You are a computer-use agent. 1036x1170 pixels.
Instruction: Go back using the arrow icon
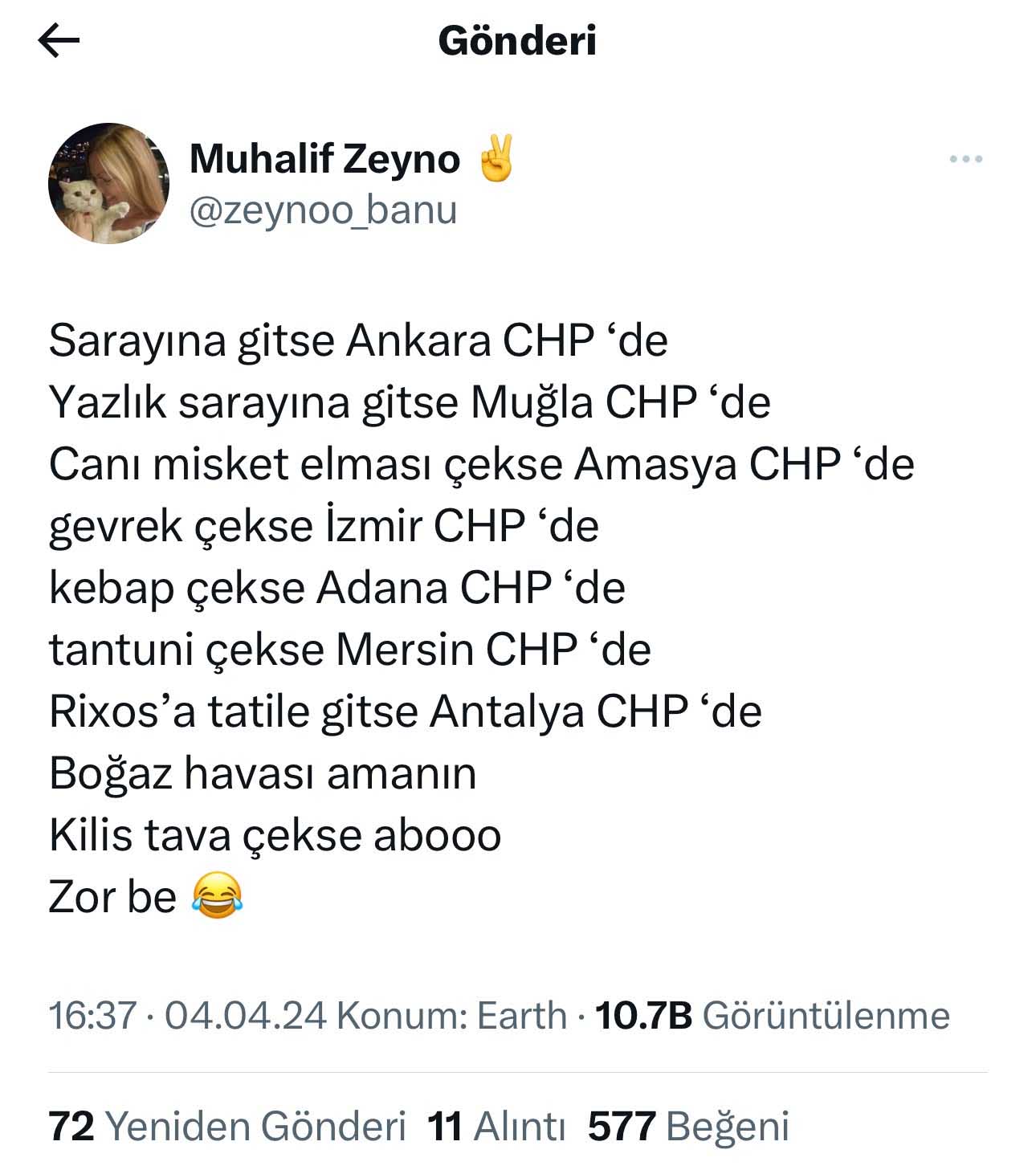[59, 41]
